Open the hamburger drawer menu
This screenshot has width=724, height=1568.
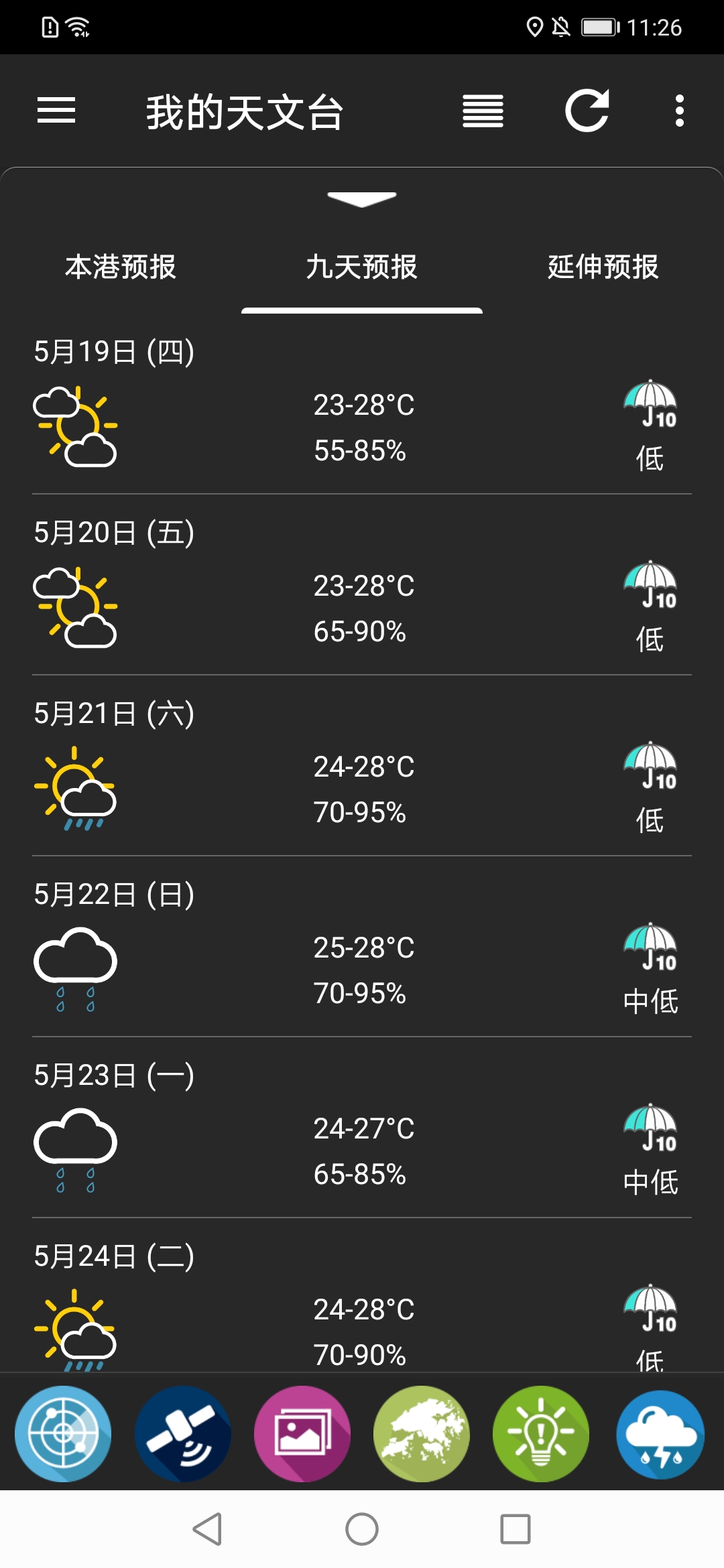tap(56, 111)
